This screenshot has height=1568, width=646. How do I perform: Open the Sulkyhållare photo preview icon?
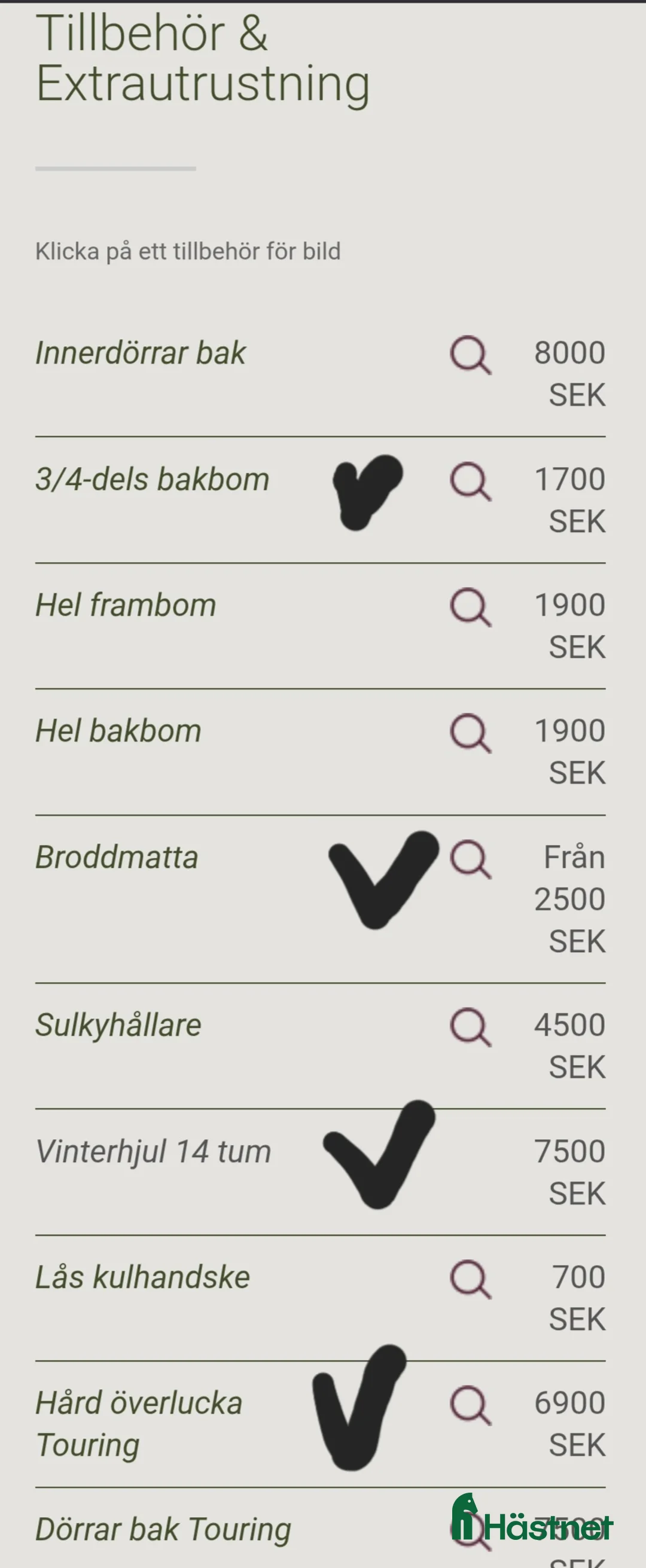click(x=472, y=1027)
